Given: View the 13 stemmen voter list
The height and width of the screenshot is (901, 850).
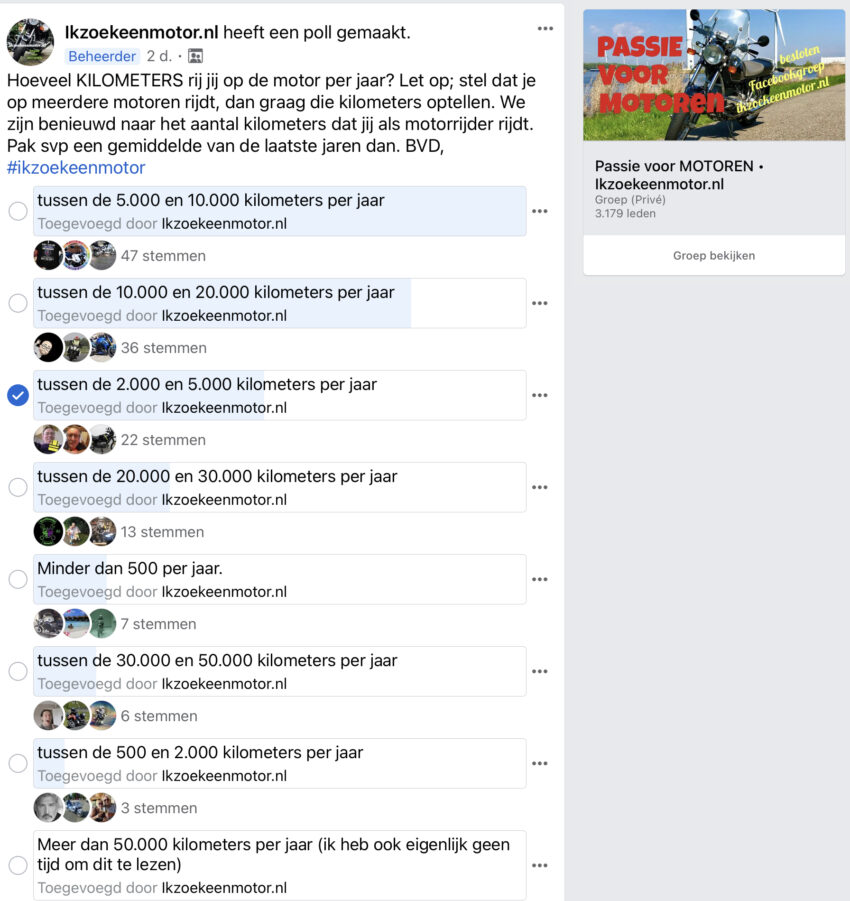Looking at the screenshot, I should coord(162,532).
